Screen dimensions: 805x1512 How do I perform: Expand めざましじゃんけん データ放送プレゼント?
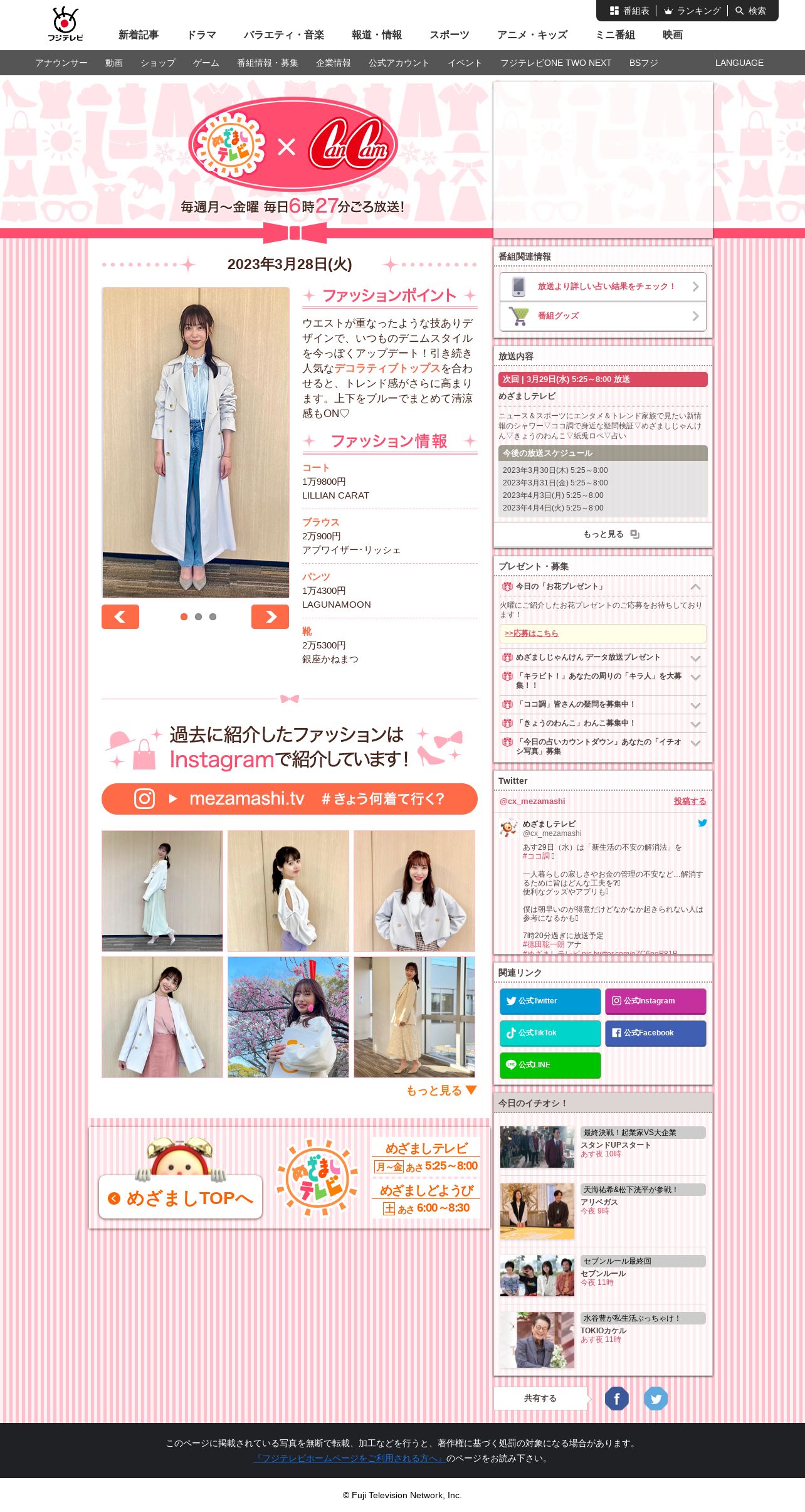point(603,657)
